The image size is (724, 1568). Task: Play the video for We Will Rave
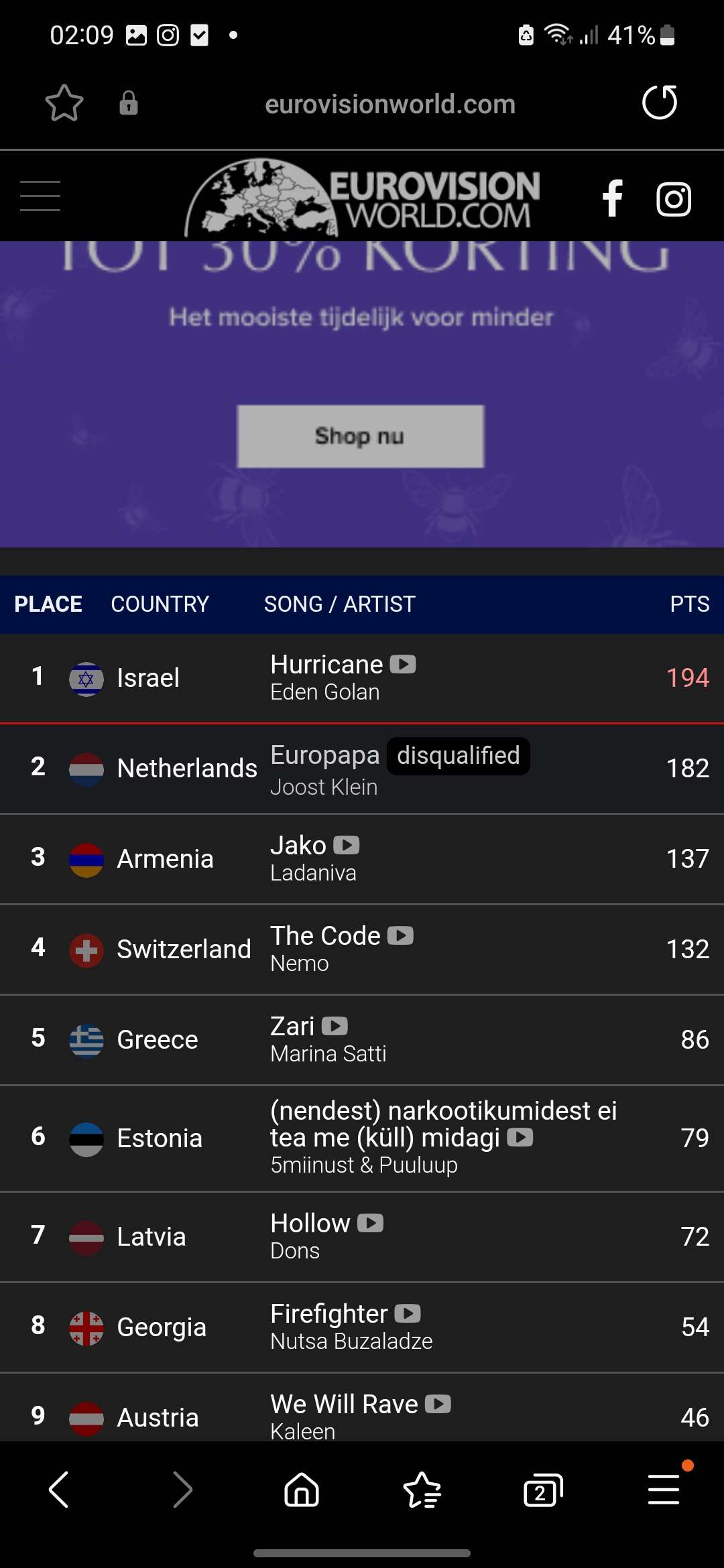(438, 1404)
